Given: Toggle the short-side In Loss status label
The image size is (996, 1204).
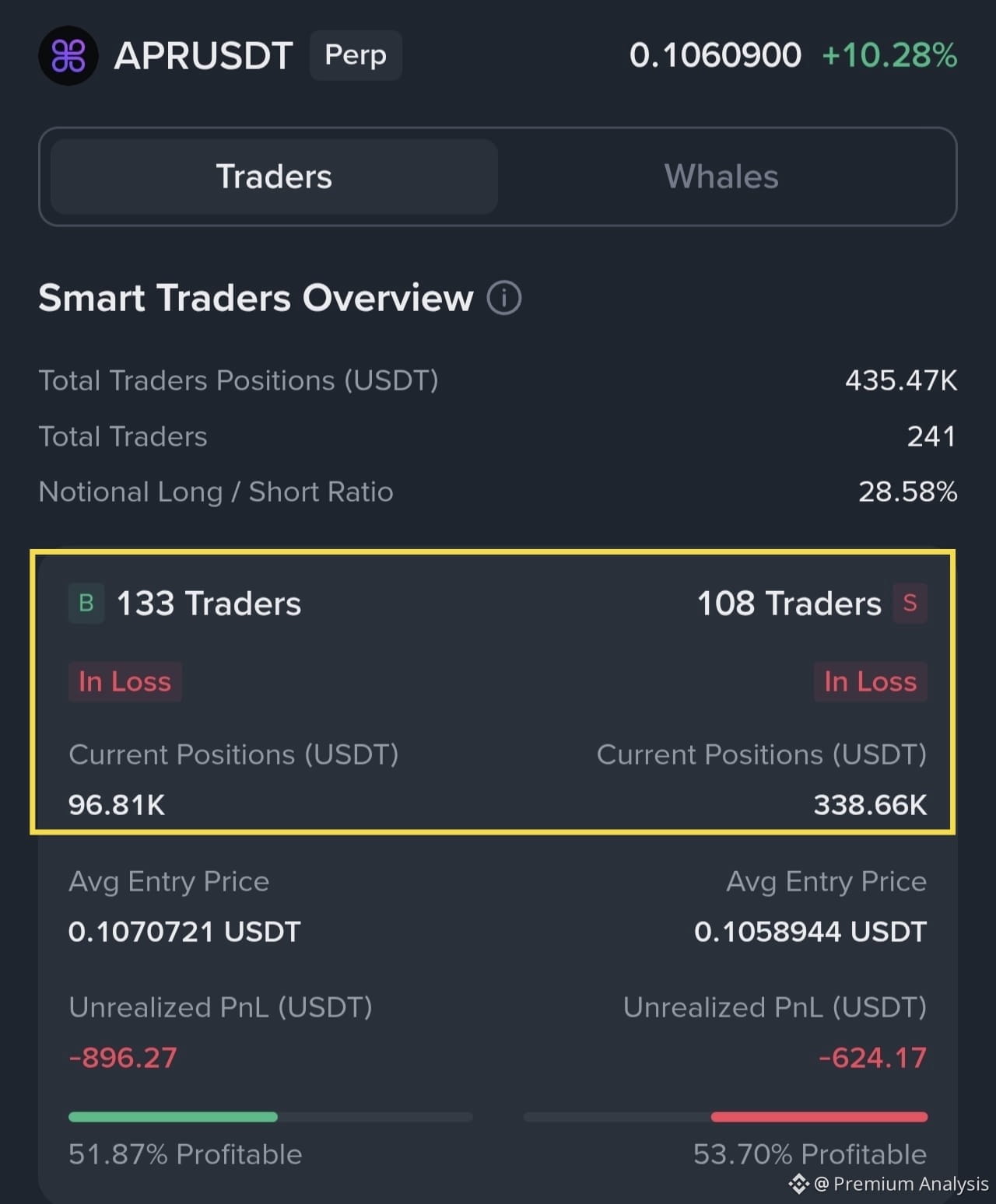Looking at the screenshot, I should [x=871, y=681].
